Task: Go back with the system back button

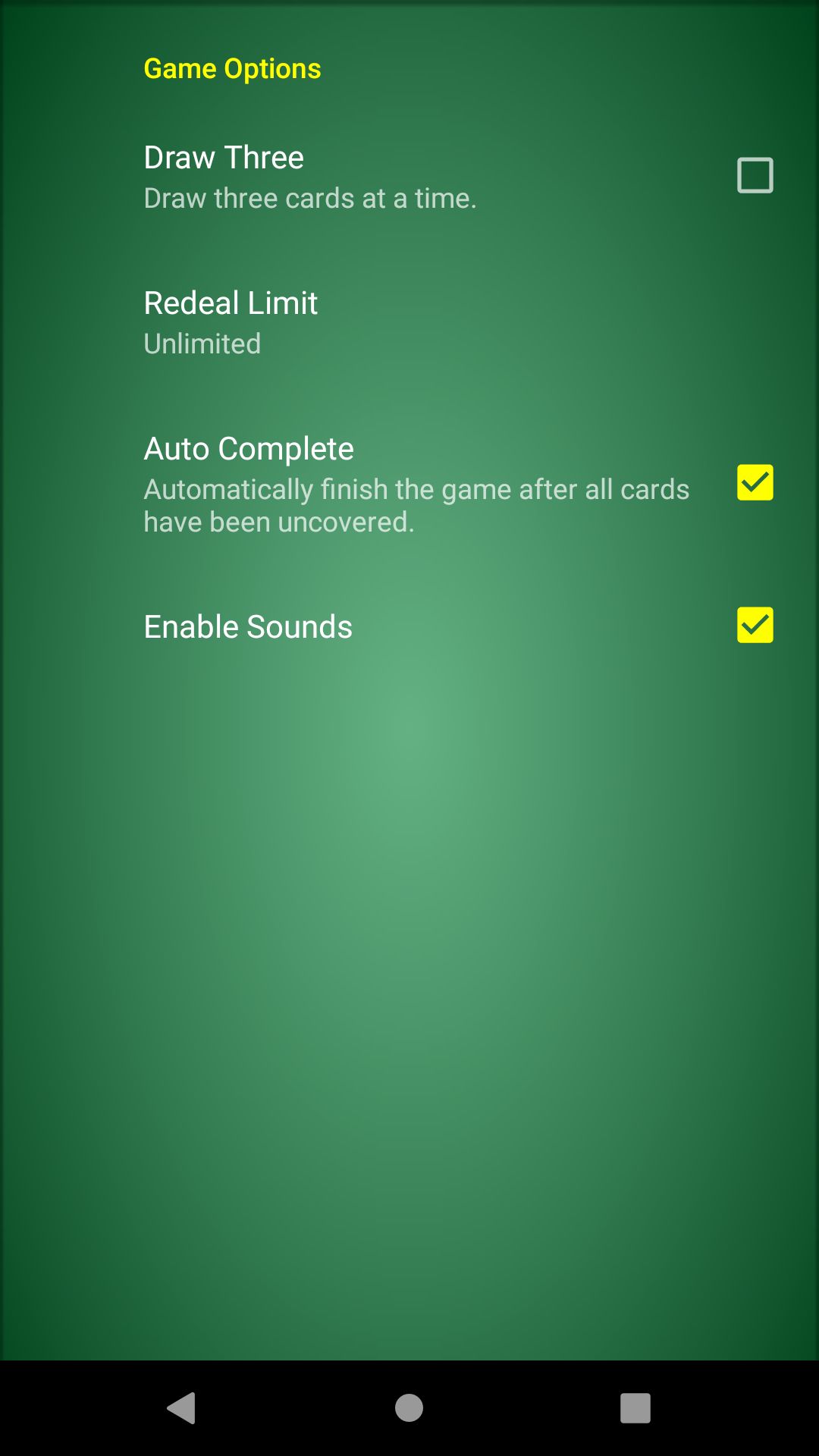Action: click(182, 1408)
